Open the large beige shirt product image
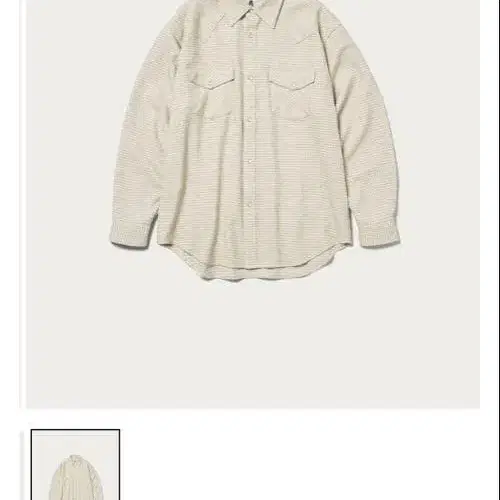 pos(253,204)
